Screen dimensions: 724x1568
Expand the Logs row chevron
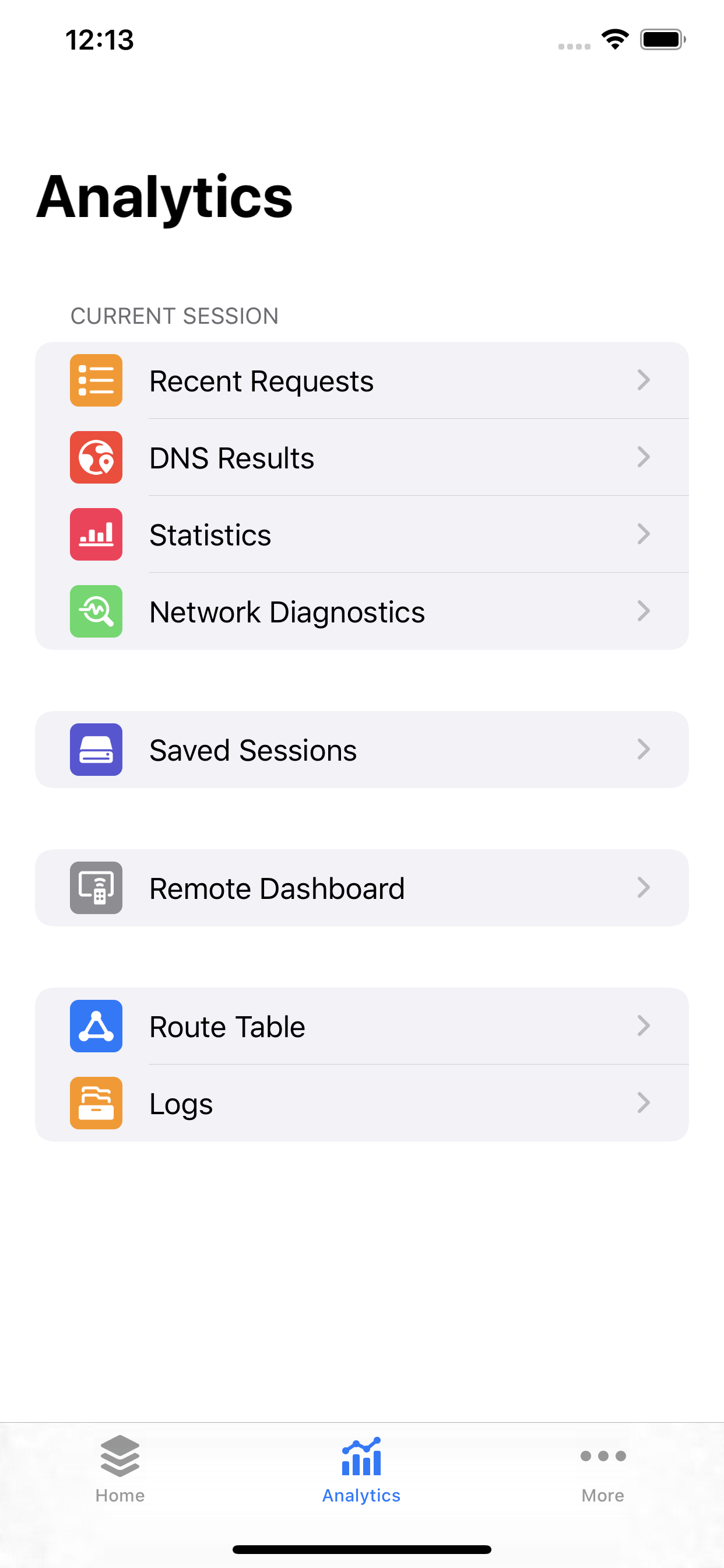click(644, 1103)
